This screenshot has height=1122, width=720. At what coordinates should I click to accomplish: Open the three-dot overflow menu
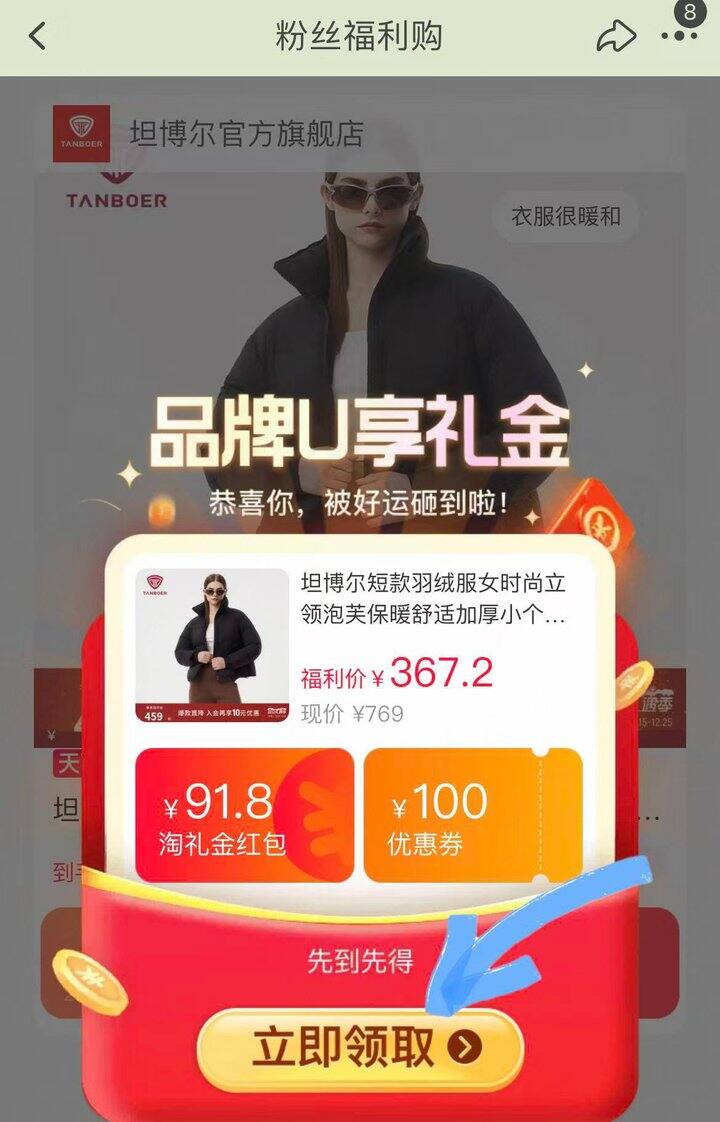(680, 35)
